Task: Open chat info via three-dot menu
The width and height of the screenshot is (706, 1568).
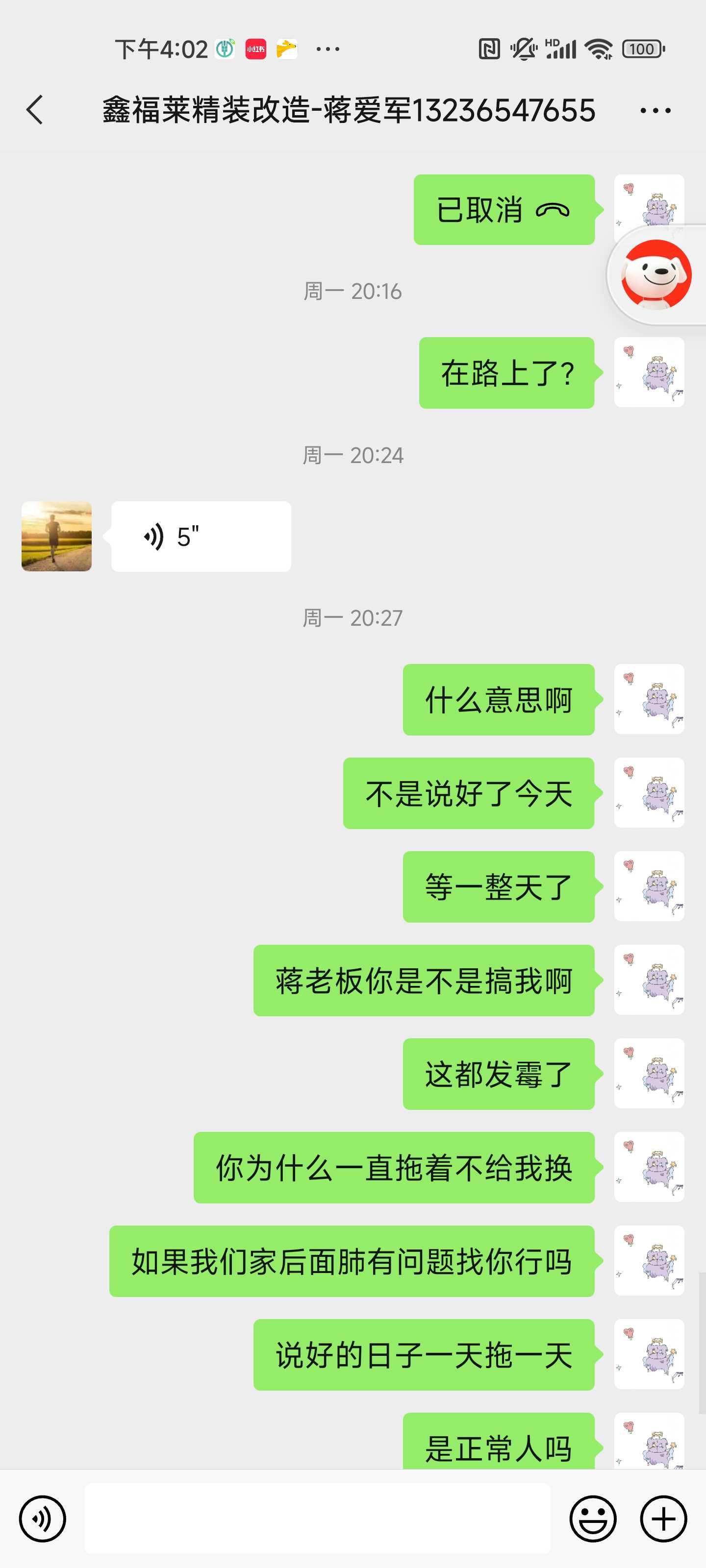Action: coord(655,111)
